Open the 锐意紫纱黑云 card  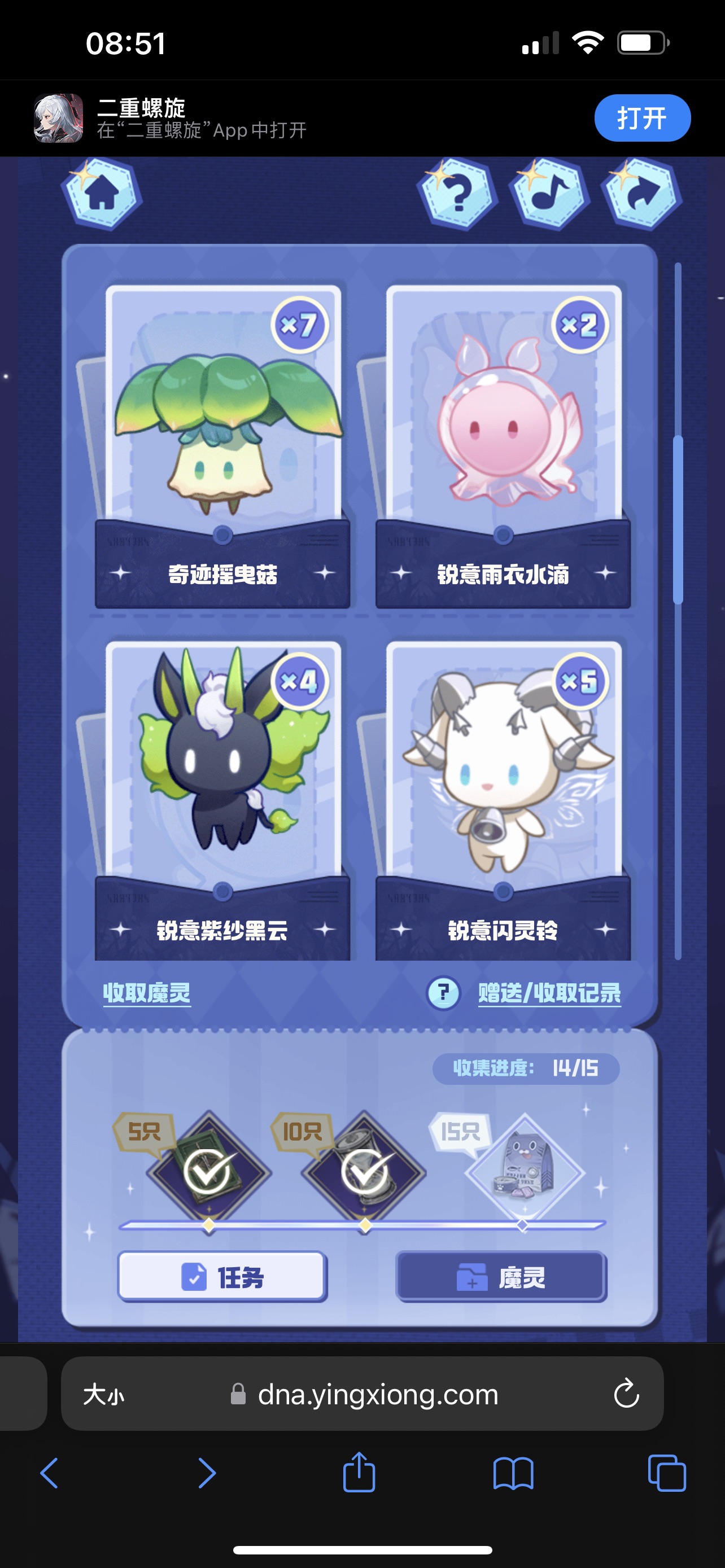(x=223, y=798)
